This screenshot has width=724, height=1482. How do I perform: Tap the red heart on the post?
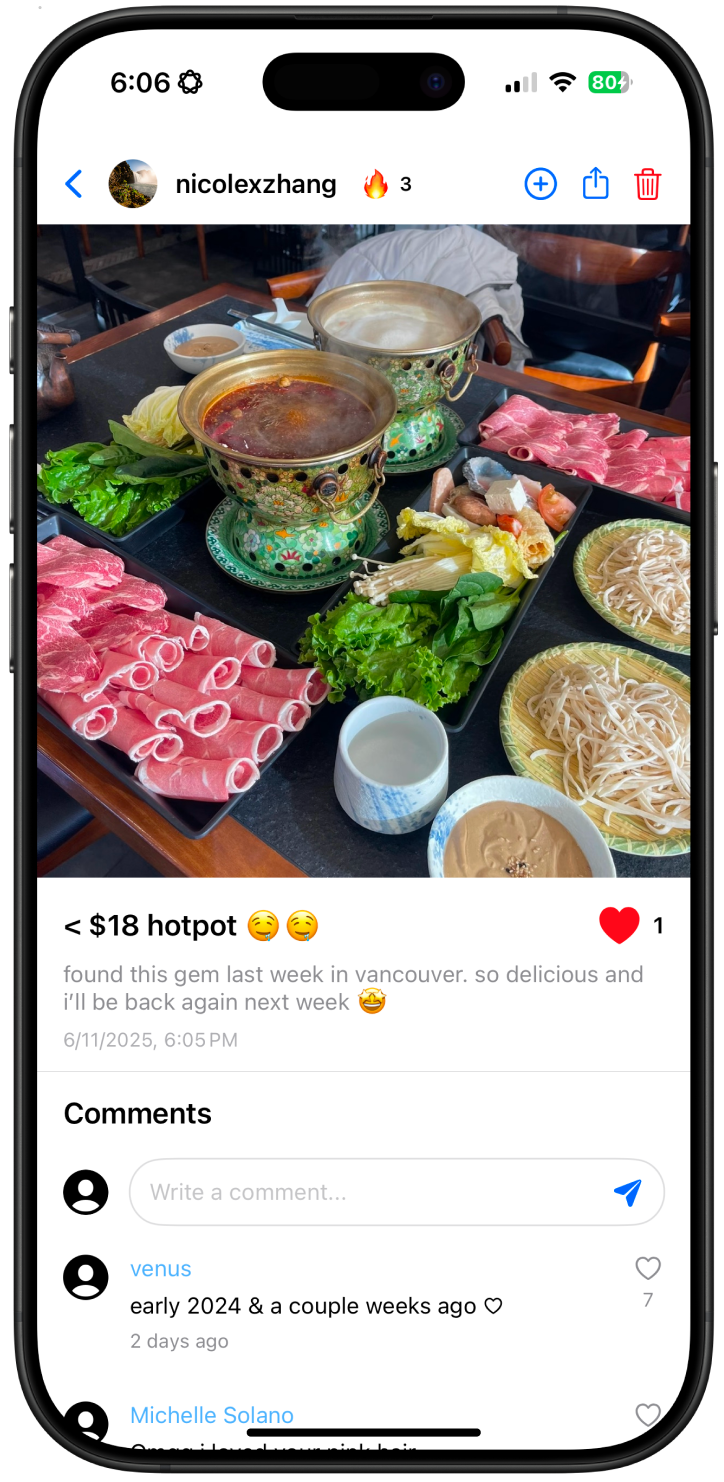619,926
